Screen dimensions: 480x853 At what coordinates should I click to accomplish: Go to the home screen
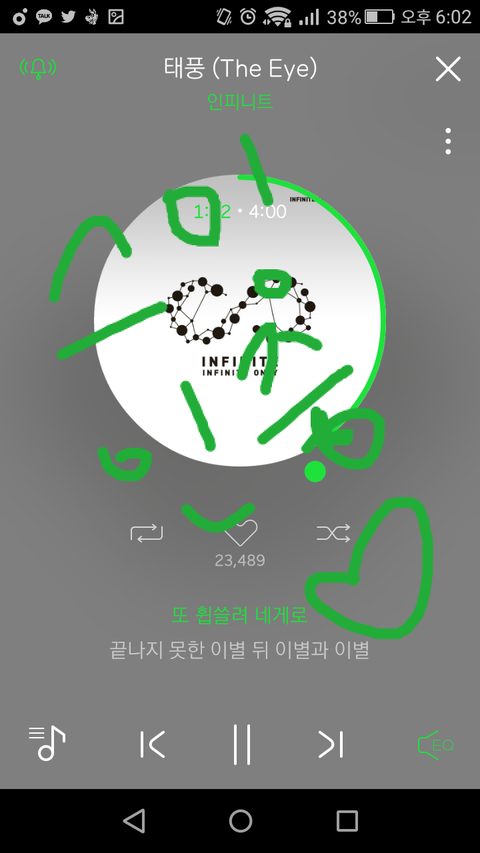240,820
